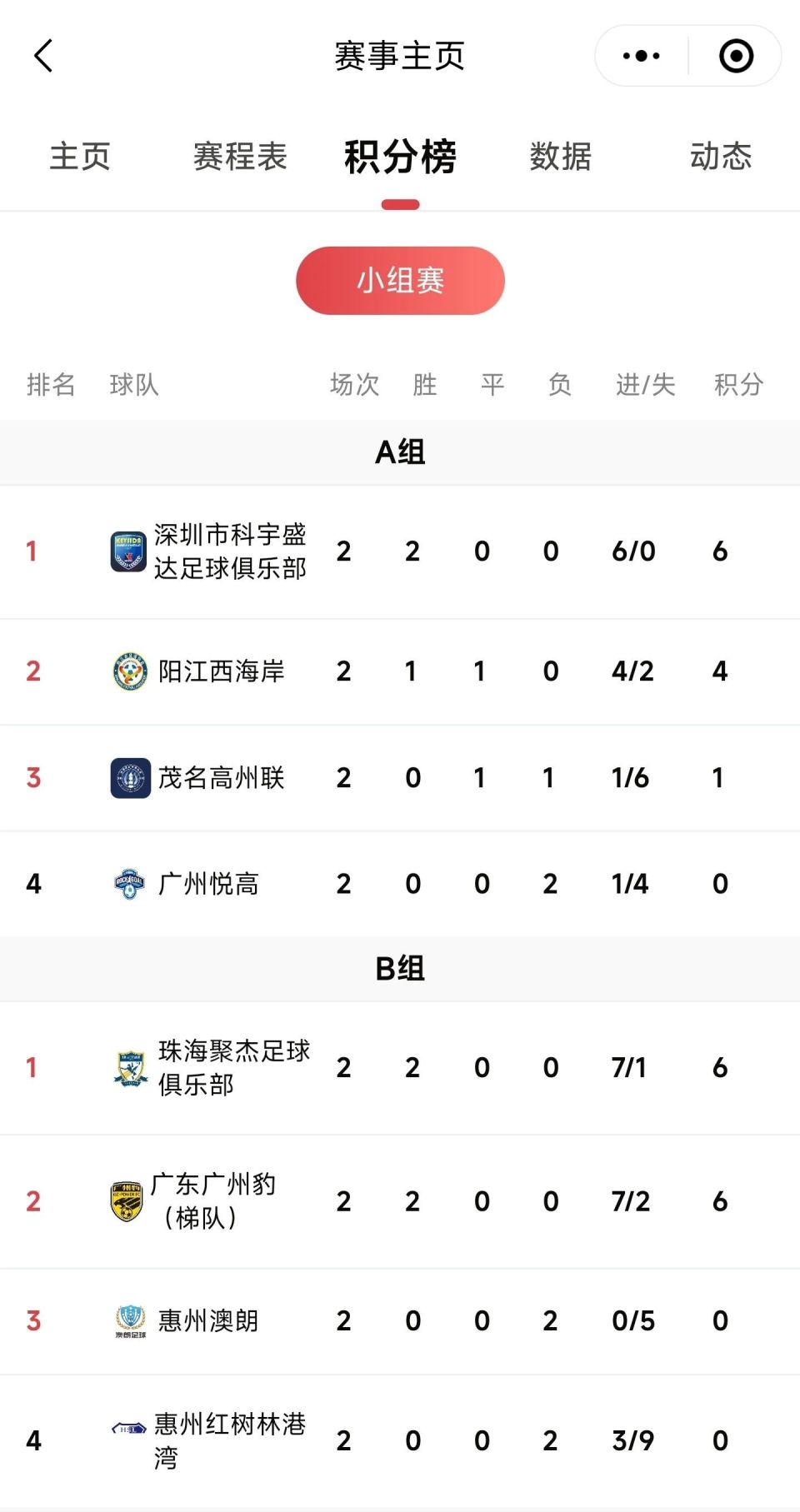Screen dimensions: 800x1512
Task: Switch to the 主页 tab
Action: click(80, 157)
